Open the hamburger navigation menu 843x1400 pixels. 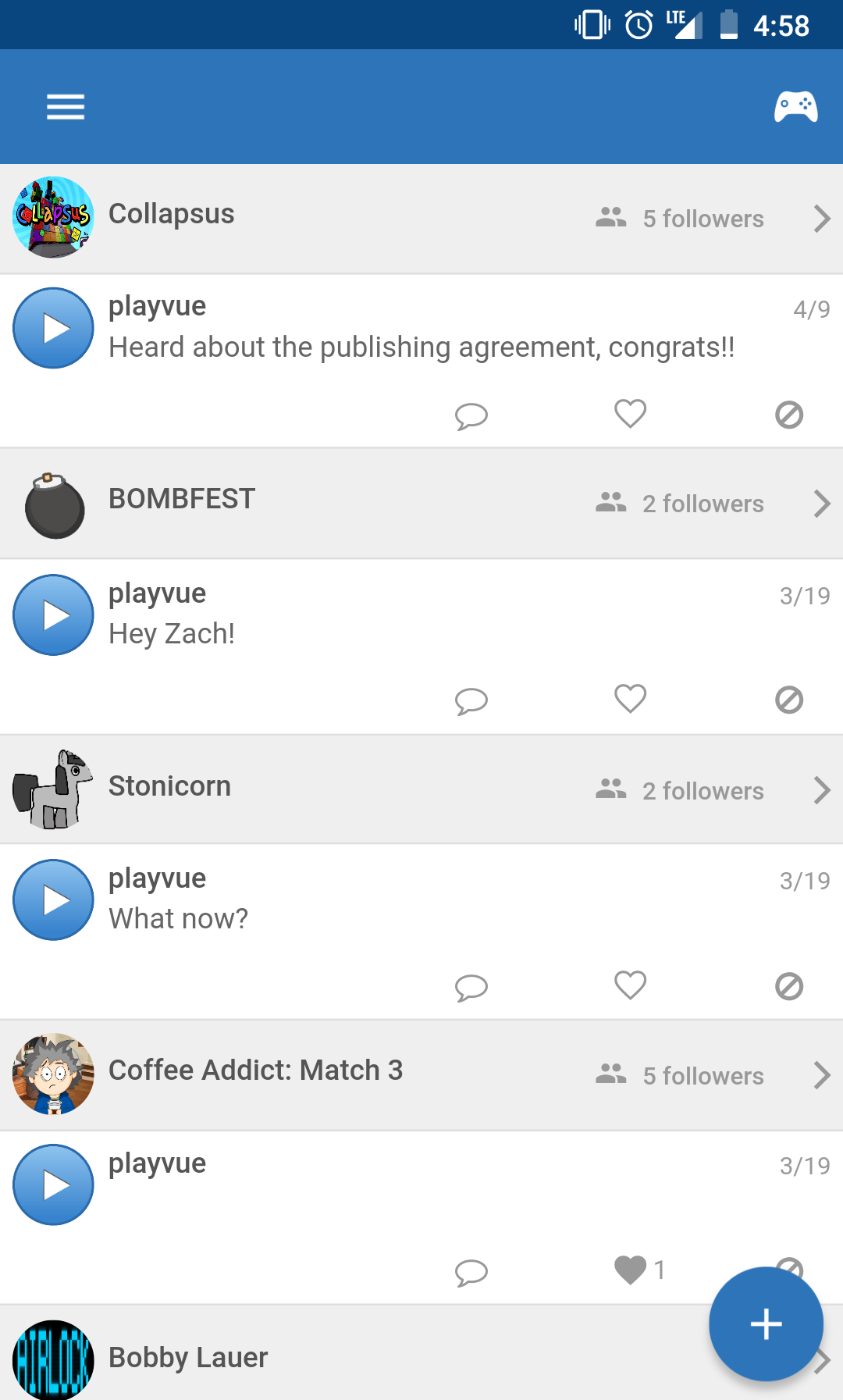[x=66, y=107]
